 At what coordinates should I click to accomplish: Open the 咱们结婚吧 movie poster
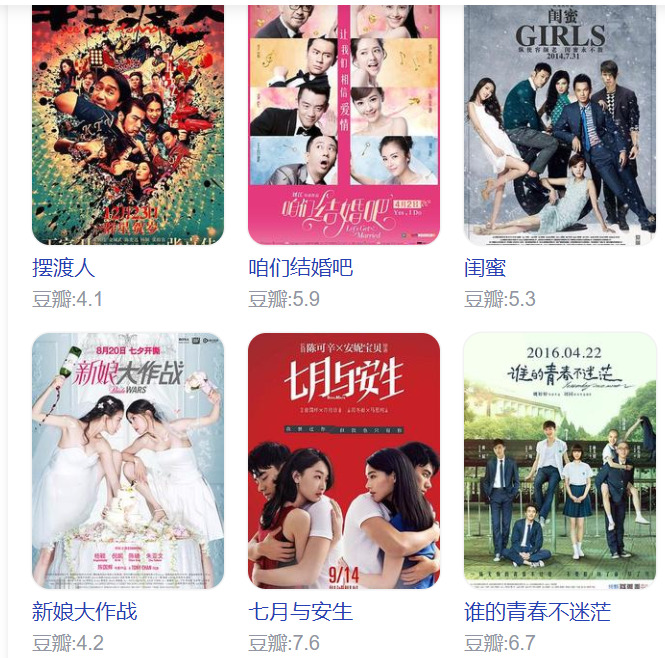point(344,125)
